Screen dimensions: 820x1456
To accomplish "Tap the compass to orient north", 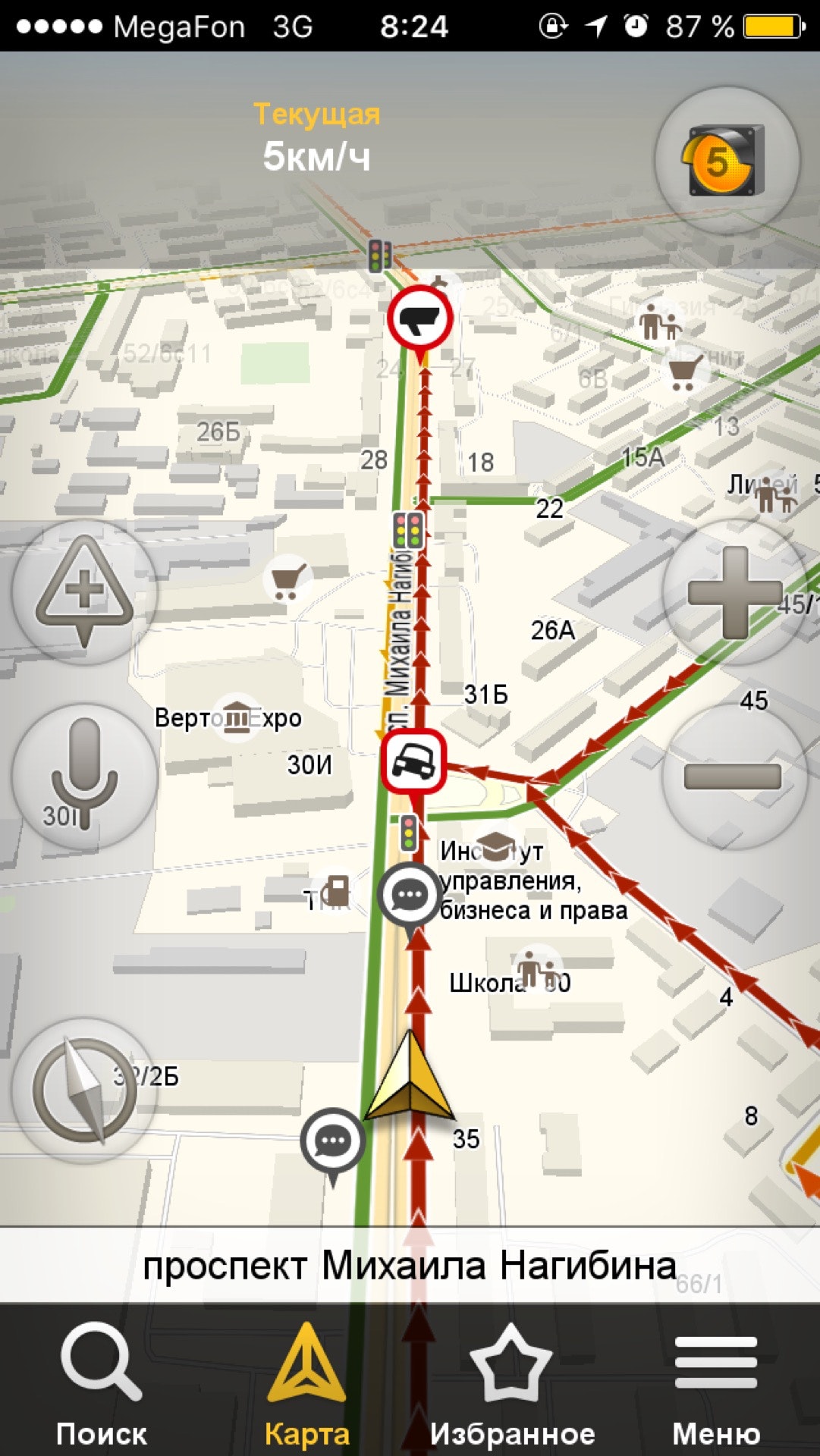I will tap(84, 1090).
